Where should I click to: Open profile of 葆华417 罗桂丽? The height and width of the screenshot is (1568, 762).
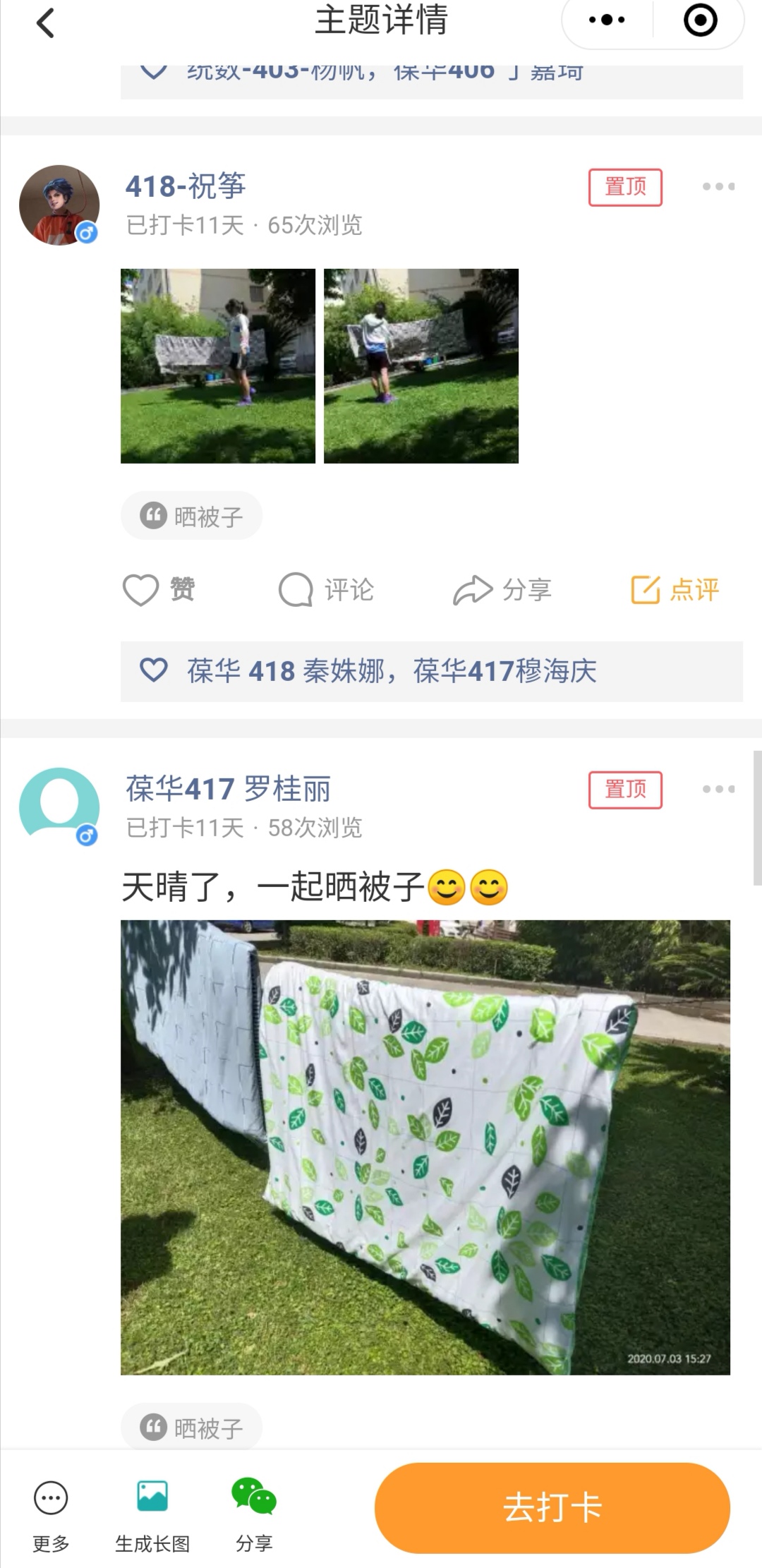click(59, 806)
